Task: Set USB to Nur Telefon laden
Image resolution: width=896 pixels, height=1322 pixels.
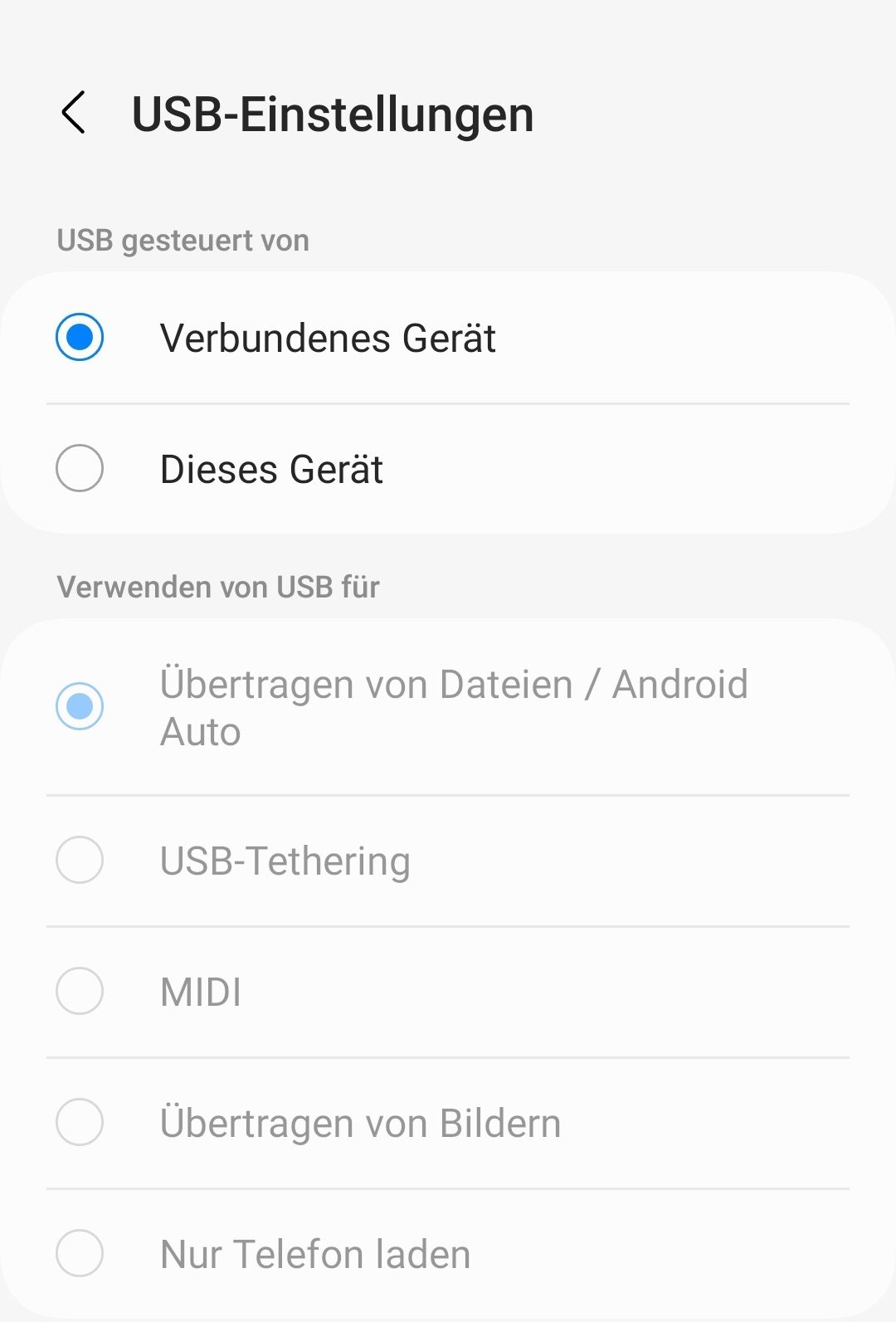Action: pos(80,1253)
